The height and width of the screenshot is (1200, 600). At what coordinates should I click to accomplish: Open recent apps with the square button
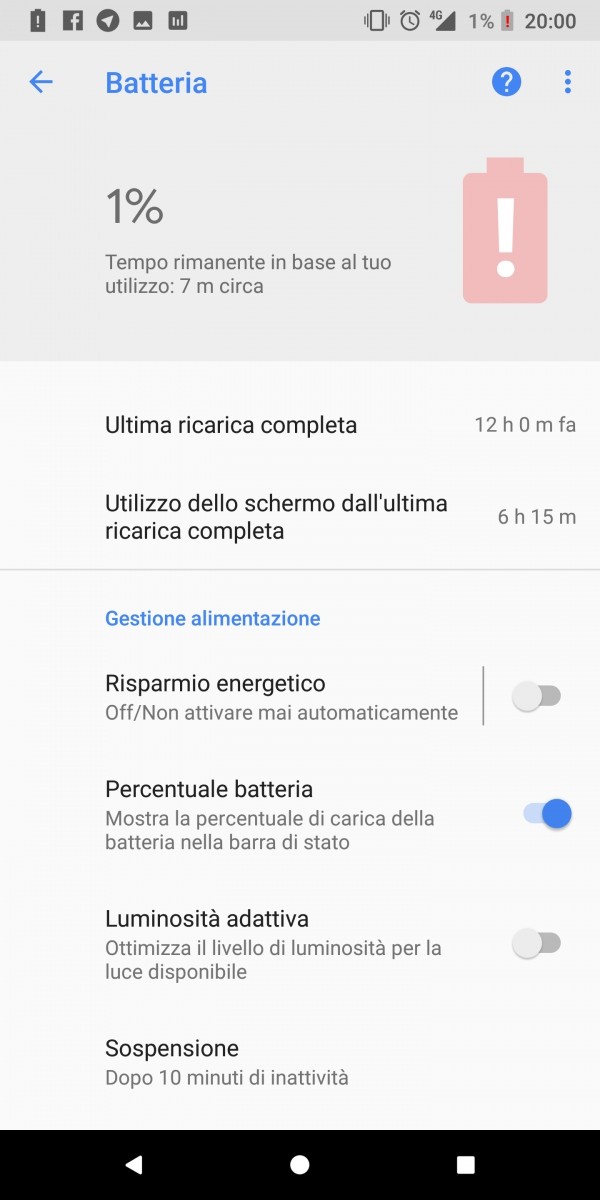tap(465, 1164)
